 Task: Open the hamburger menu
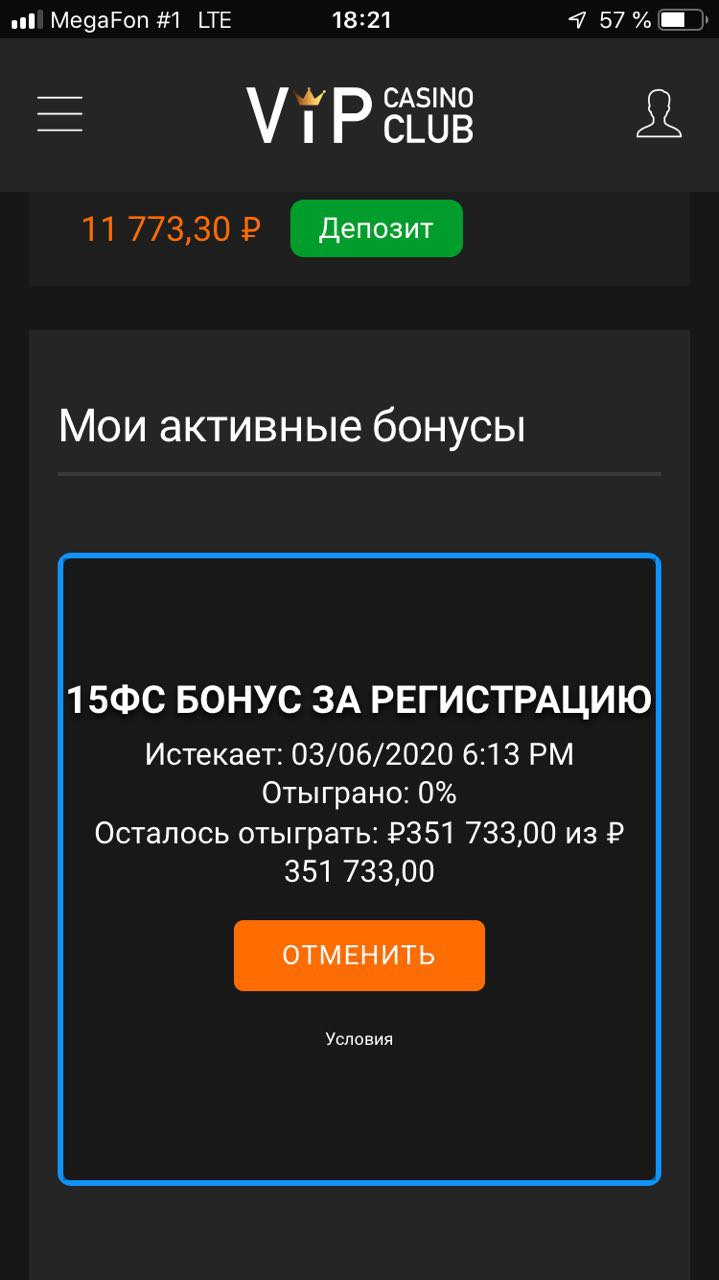(60, 114)
